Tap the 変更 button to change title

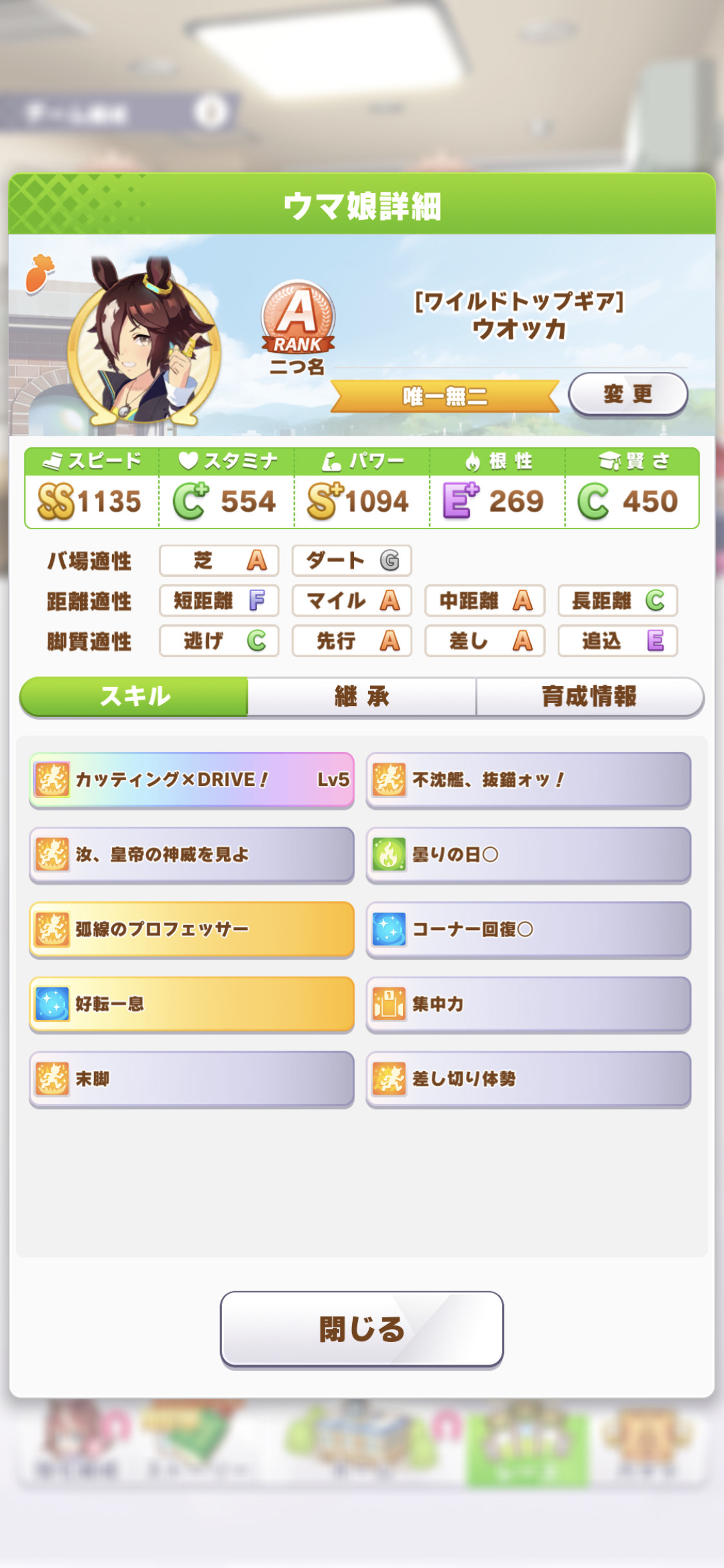coord(627,394)
